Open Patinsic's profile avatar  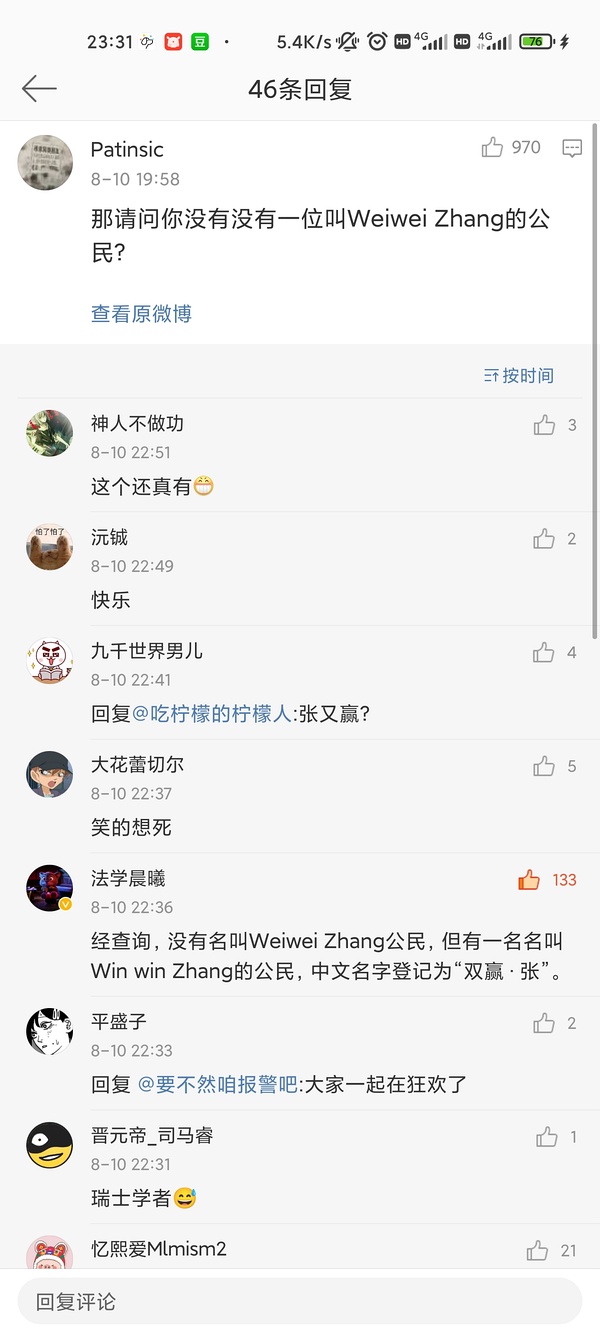coord(45,162)
